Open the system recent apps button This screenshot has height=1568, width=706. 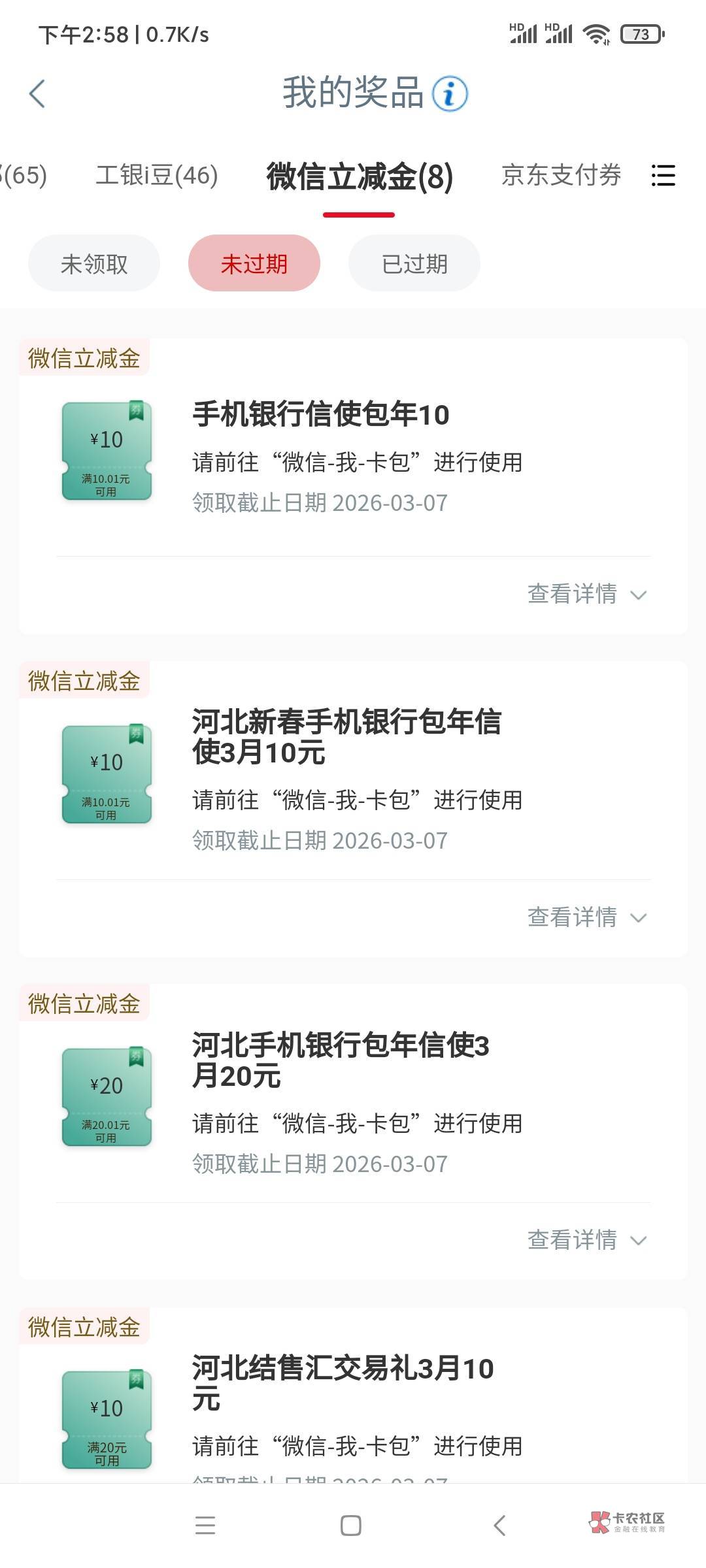click(205, 1526)
